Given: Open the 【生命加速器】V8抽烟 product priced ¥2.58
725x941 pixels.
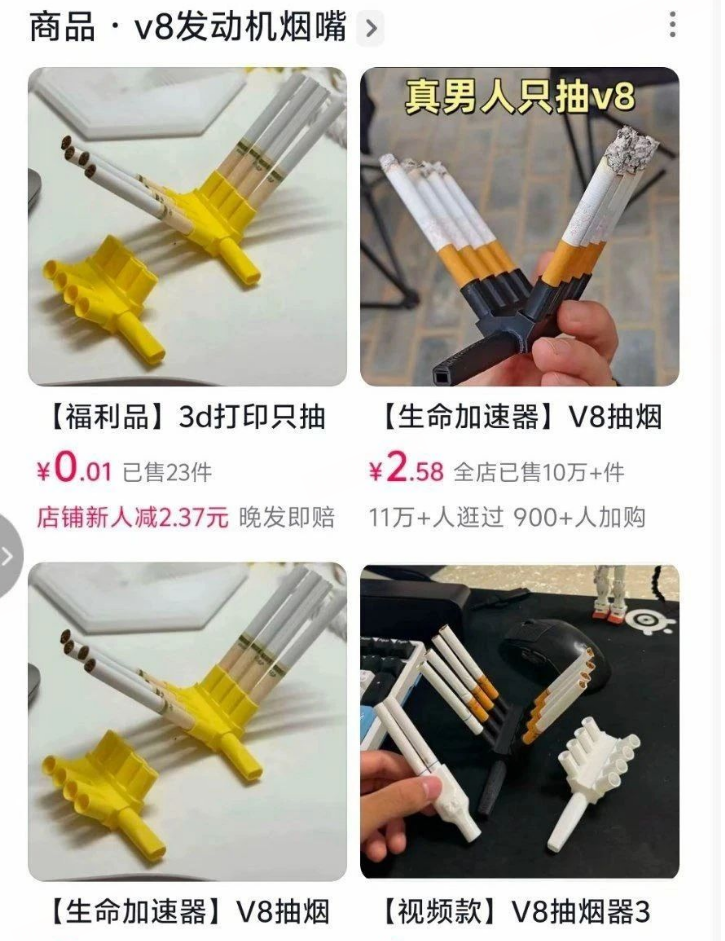Looking at the screenshot, I should [x=519, y=227].
